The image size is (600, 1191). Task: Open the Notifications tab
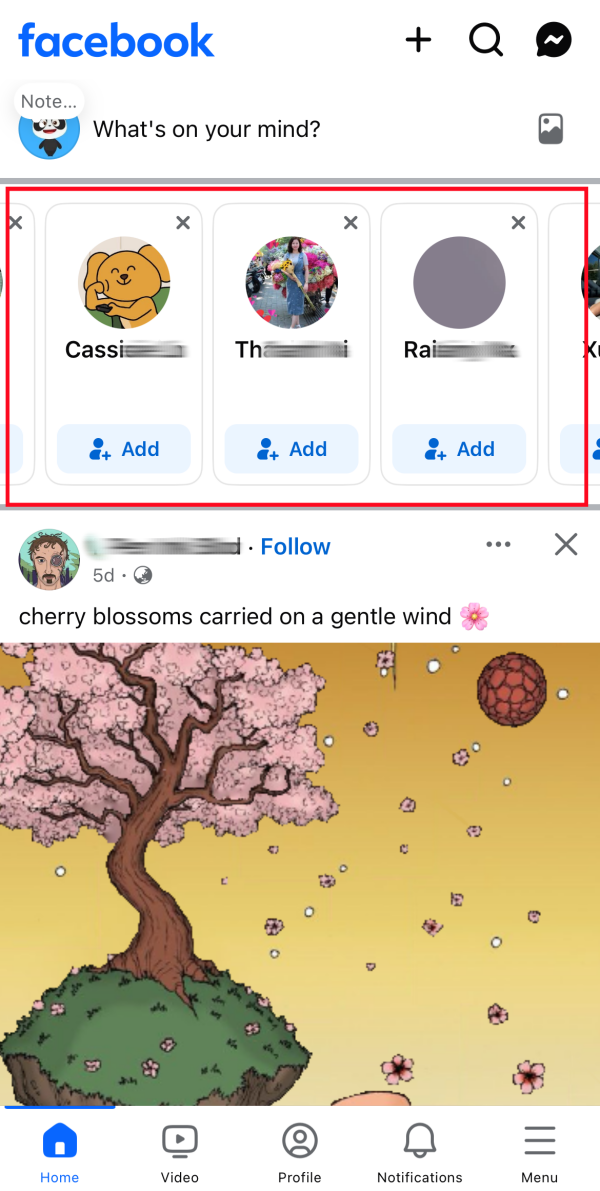(x=420, y=1153)
